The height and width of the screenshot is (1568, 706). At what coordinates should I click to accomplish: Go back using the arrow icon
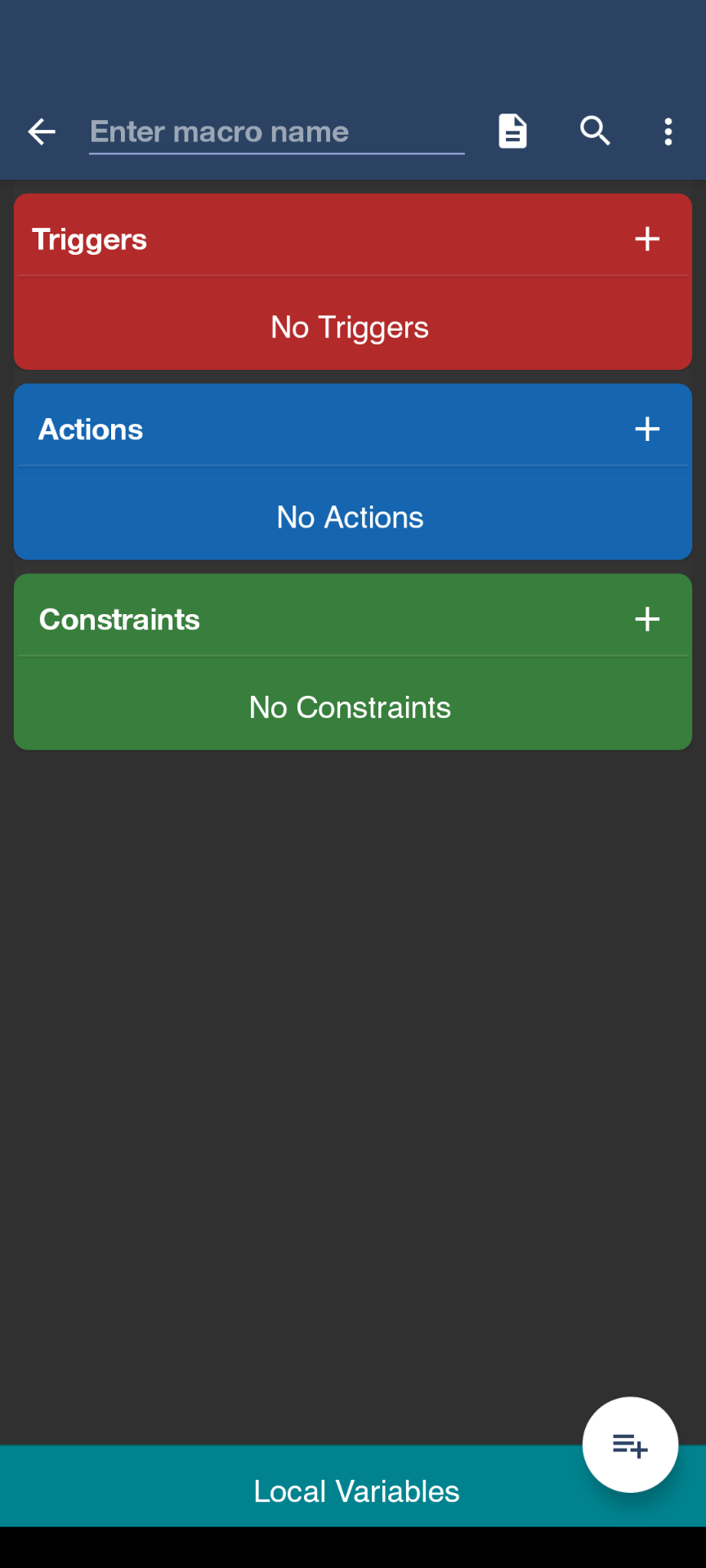(42, 131)
